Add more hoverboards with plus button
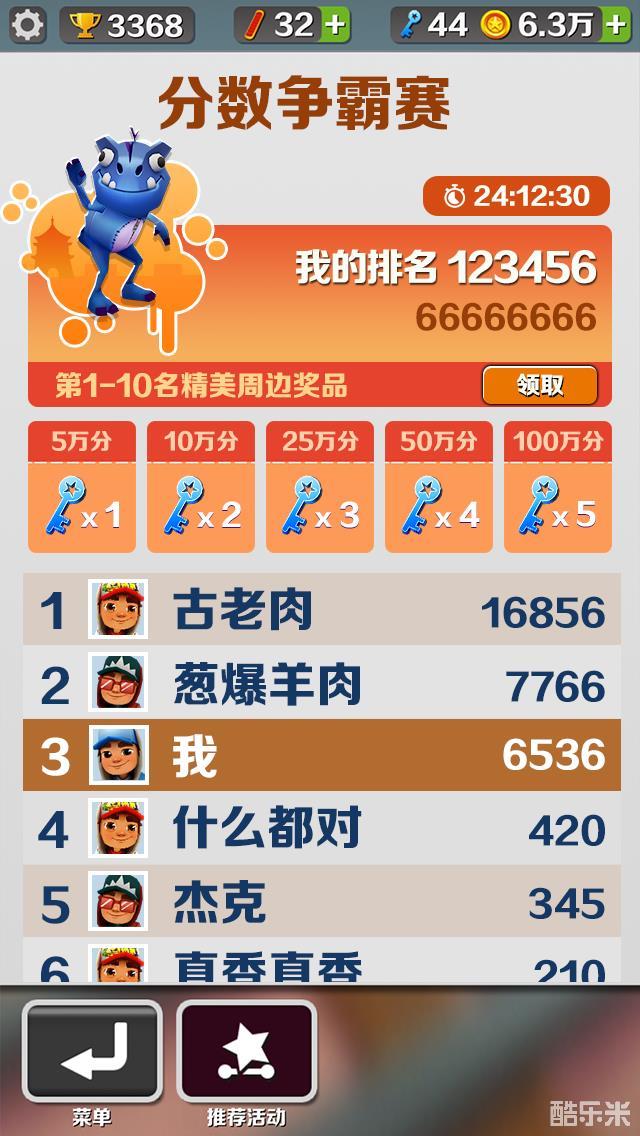 pyautogui.click(x=336, y=25)
